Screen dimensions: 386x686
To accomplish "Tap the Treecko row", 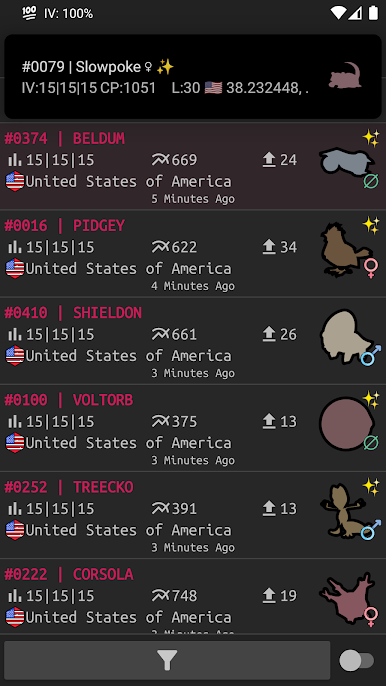I will (193, 514).
